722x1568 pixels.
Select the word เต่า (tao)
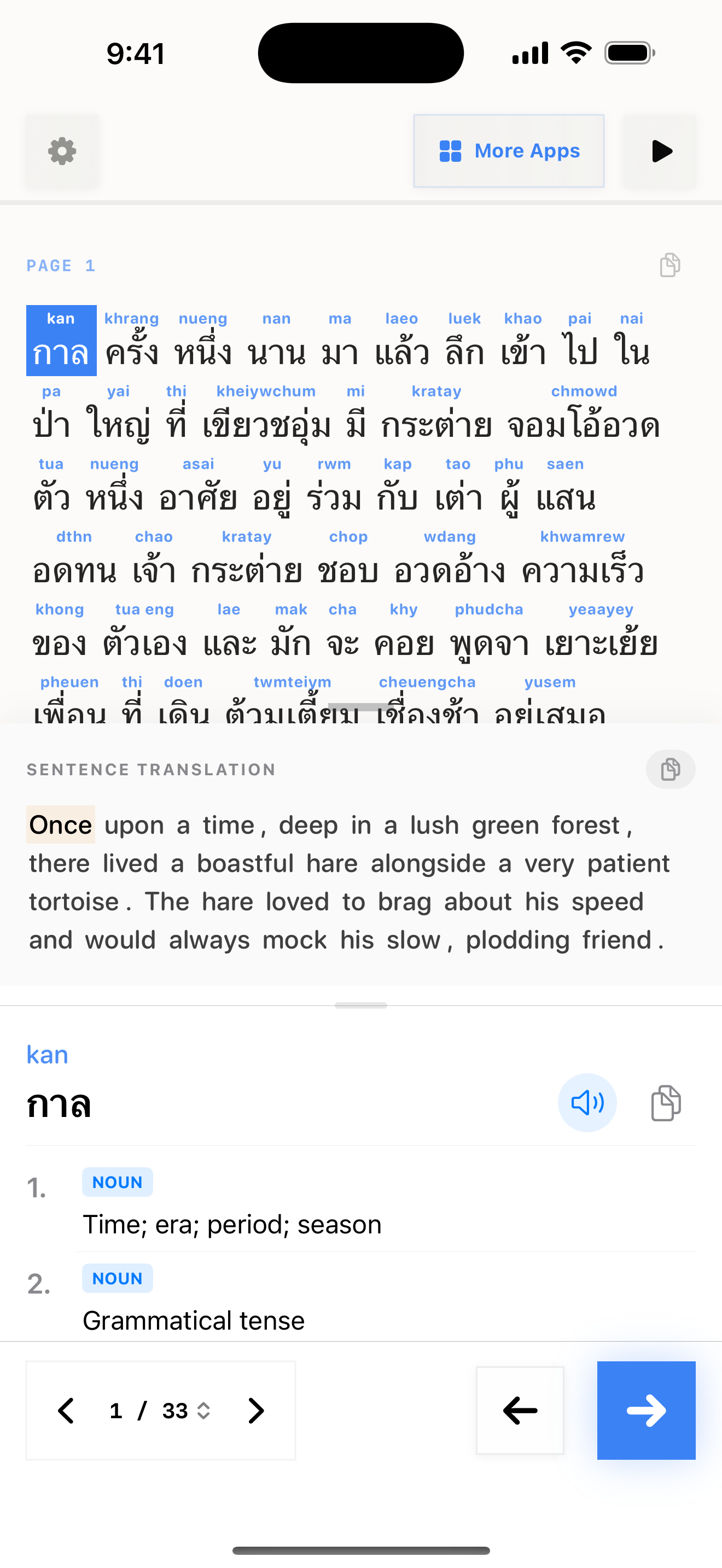(x=458, y=498)
